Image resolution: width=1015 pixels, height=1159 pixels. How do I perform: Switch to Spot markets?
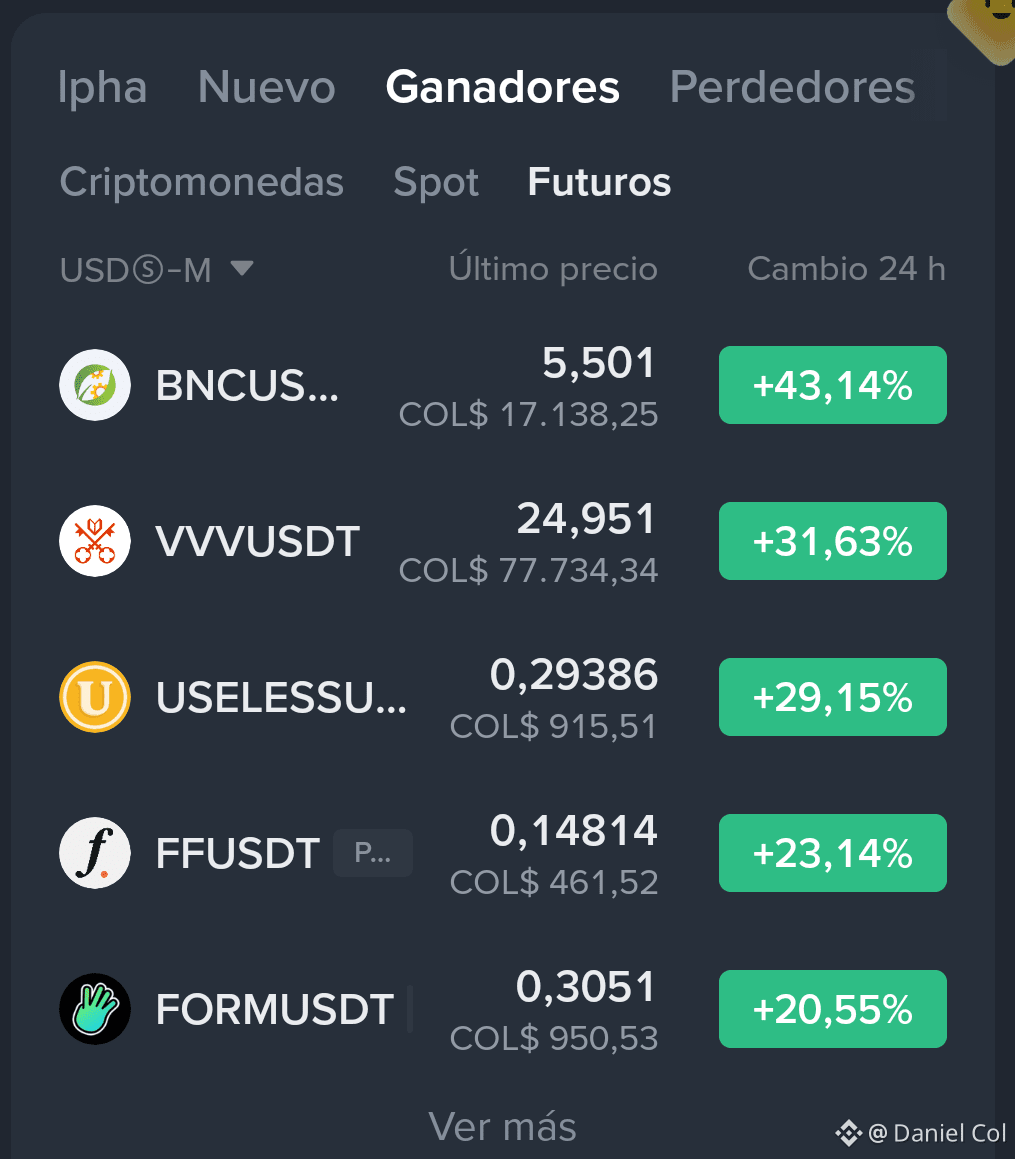[x=436, y=183]
